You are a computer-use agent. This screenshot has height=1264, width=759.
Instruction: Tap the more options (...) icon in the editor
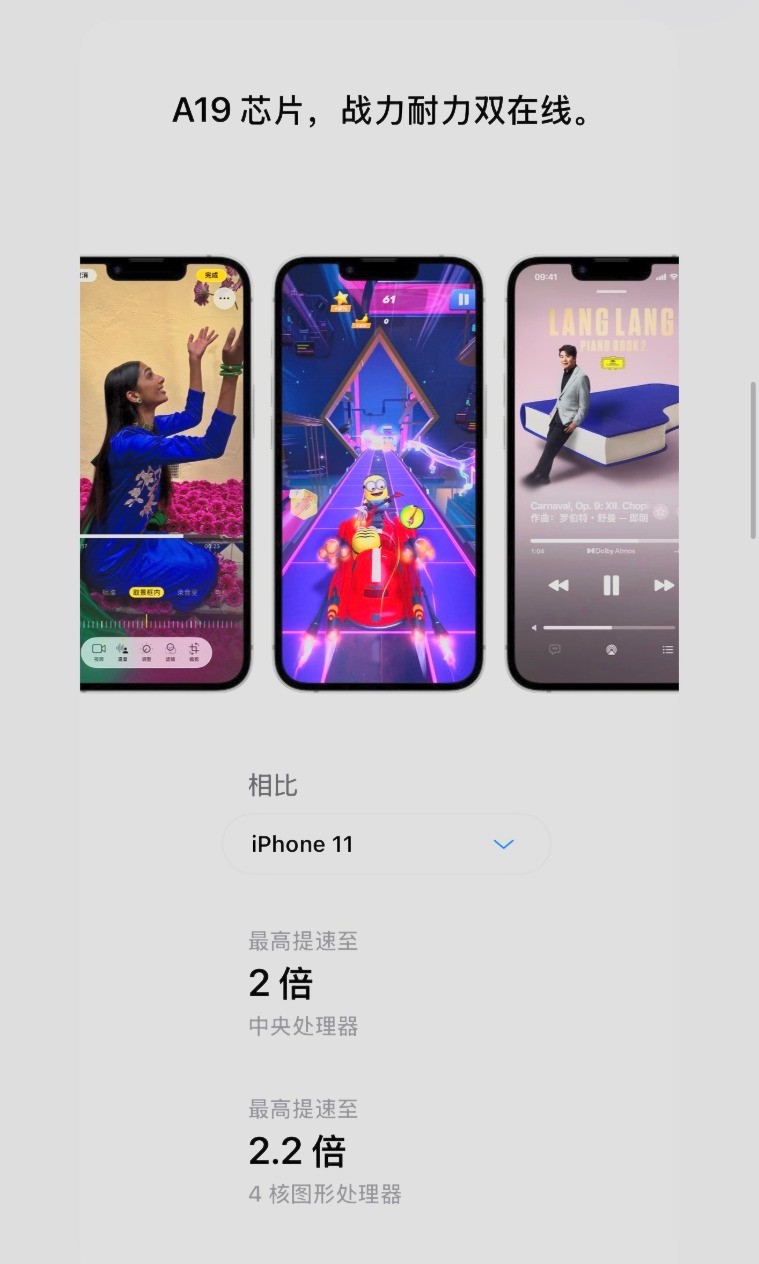(x=224, y=298)
